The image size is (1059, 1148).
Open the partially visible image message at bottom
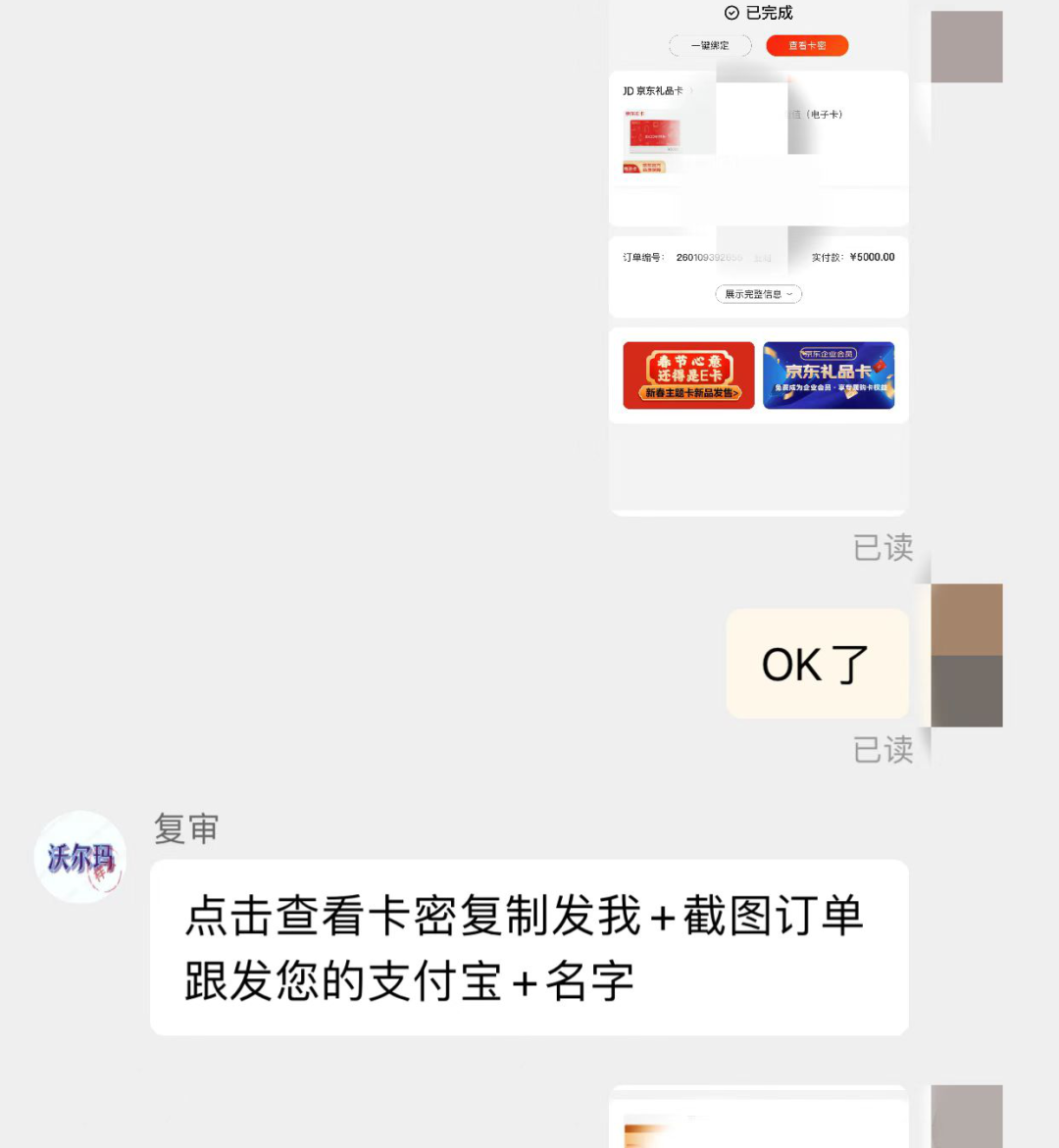[758, 1120]
